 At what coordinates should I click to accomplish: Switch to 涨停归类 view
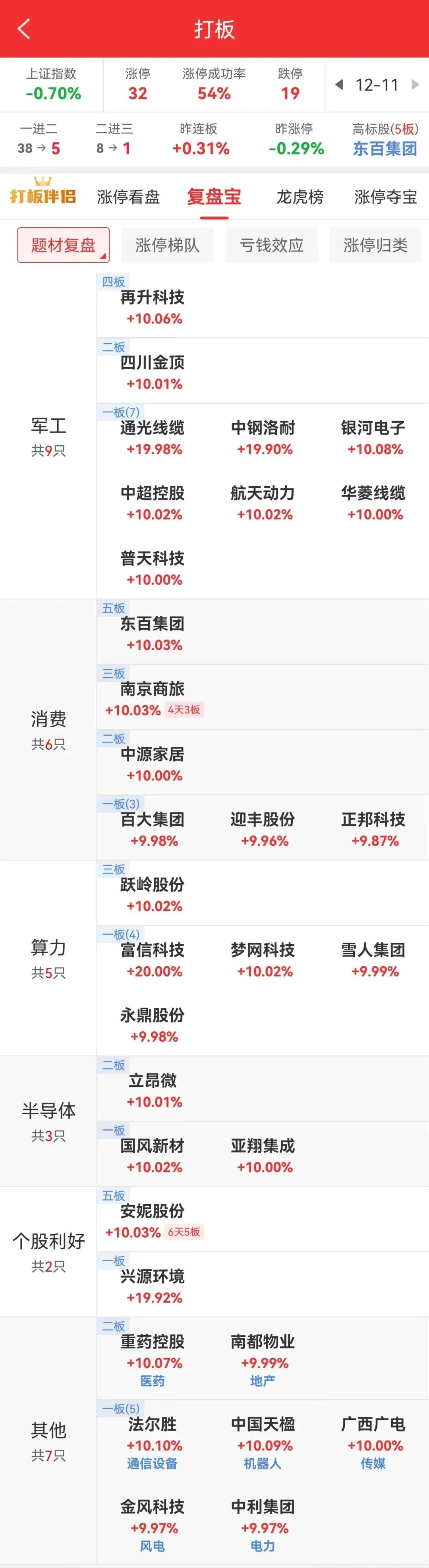click(375, 245)
